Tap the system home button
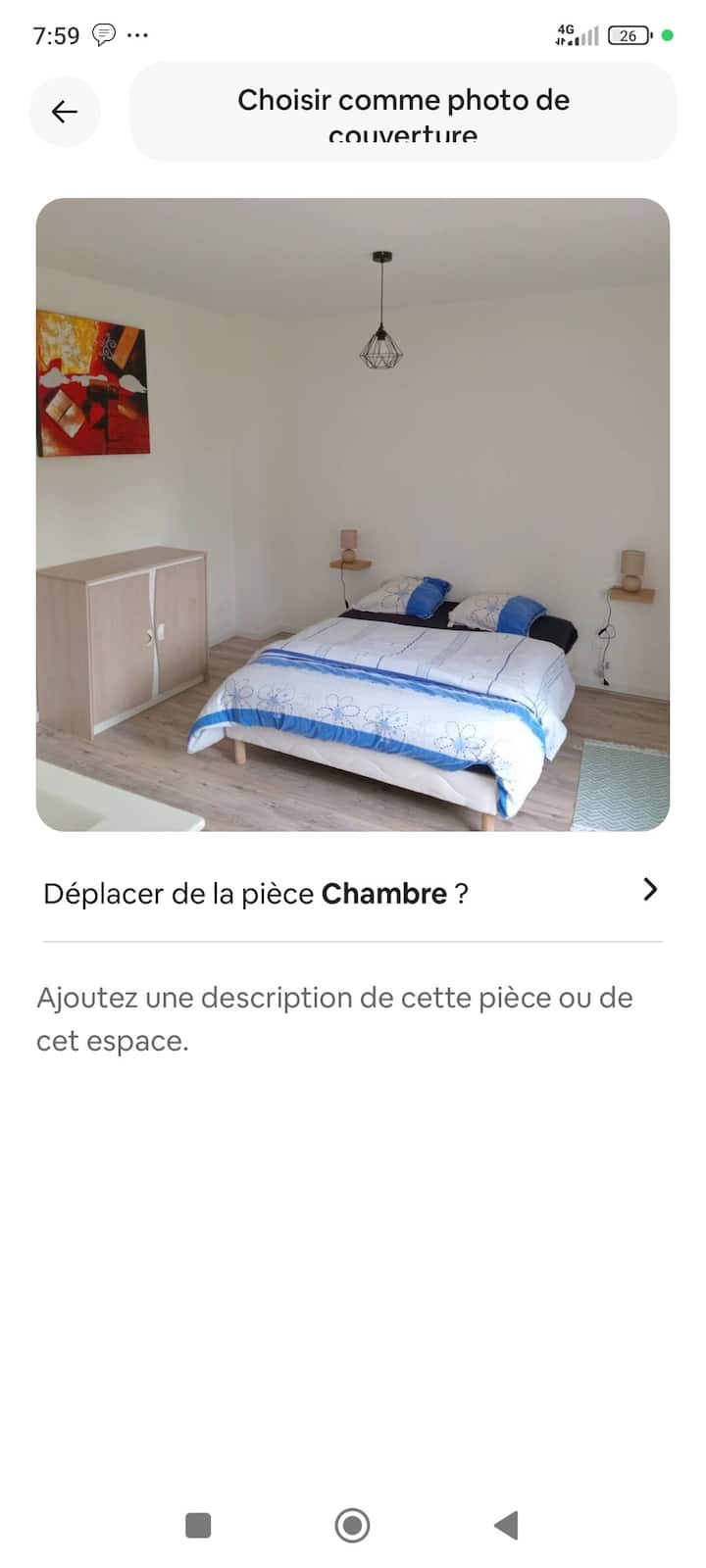Screen dimensions: 706x1568 tap(352, 1525)
